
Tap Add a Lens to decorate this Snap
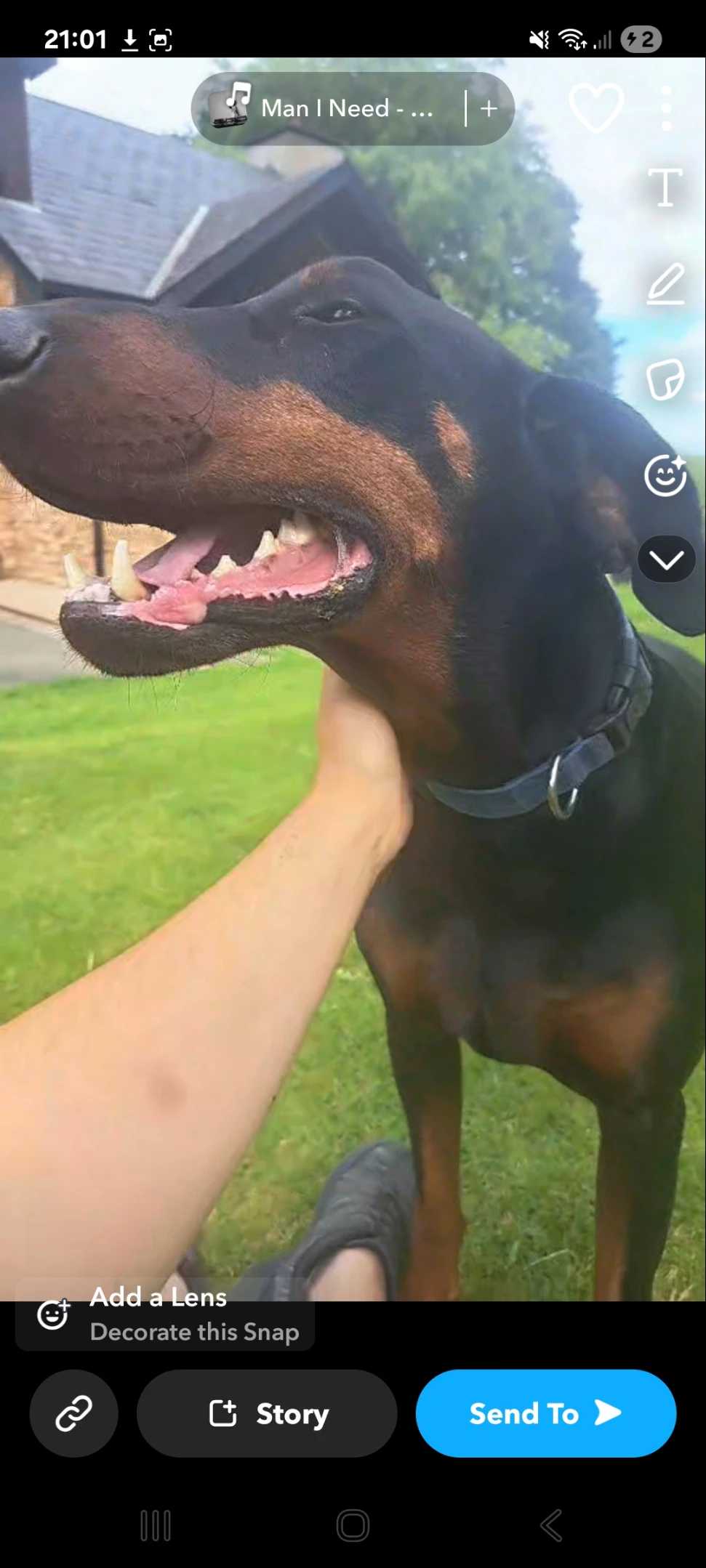pos(166,1314)
